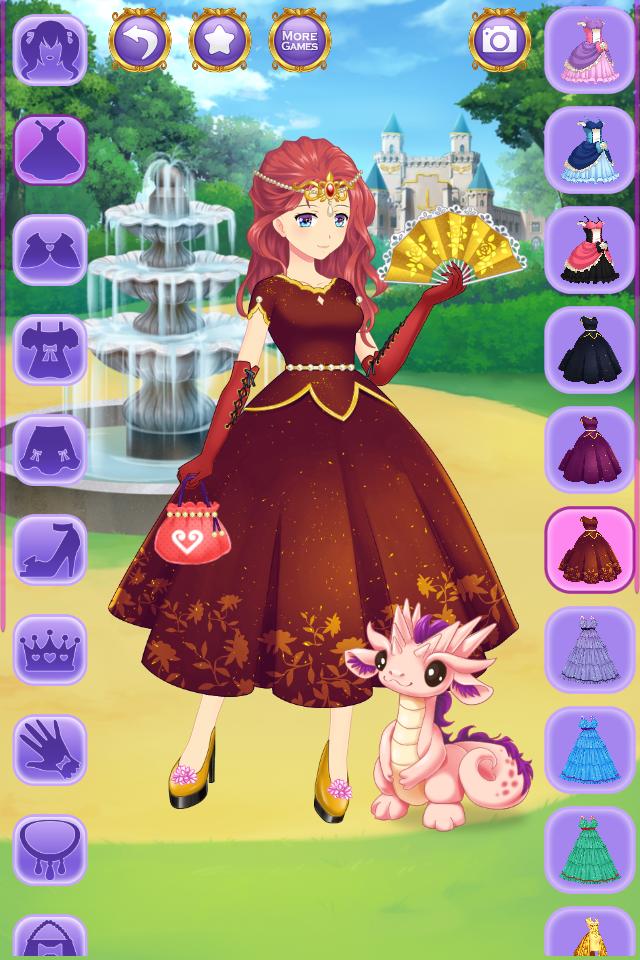
Task: Select the lavender ruffled gown
Action: (590, 650)
